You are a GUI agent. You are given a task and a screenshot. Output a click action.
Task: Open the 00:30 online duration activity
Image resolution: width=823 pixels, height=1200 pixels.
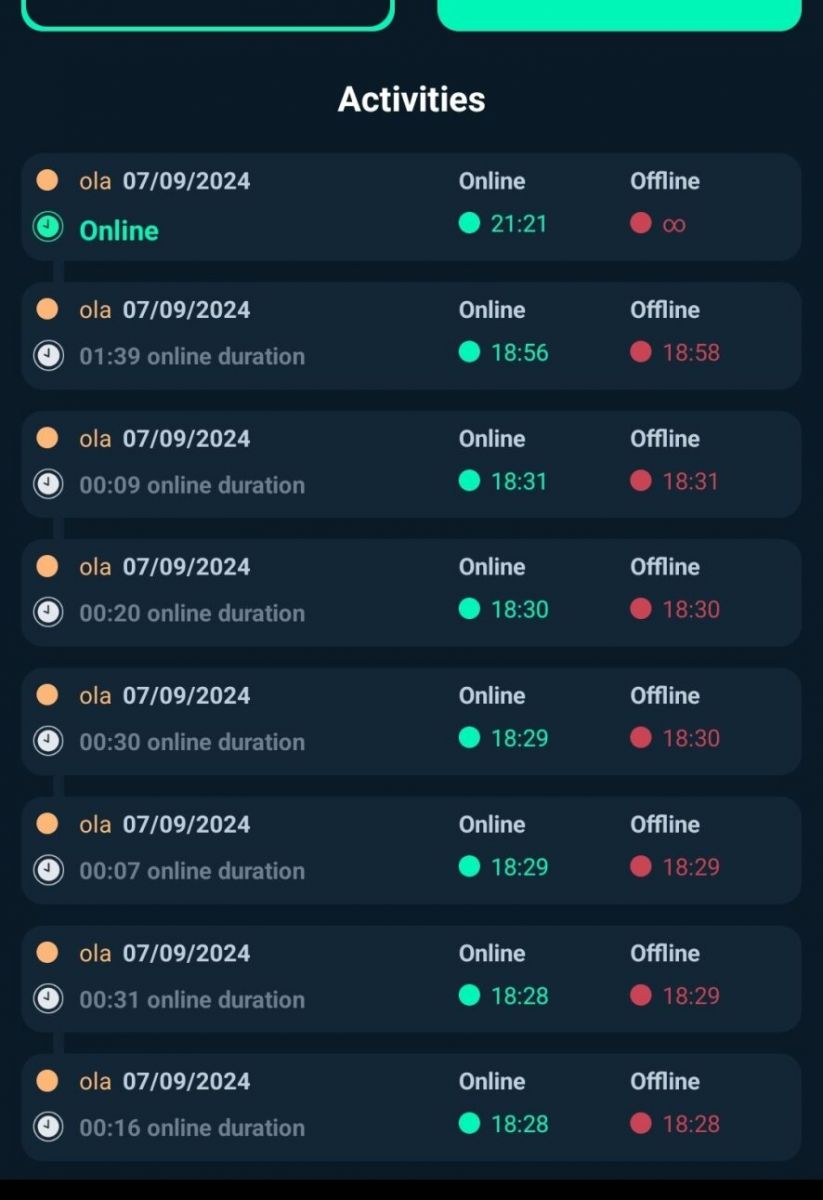click(x=410, y=721)
